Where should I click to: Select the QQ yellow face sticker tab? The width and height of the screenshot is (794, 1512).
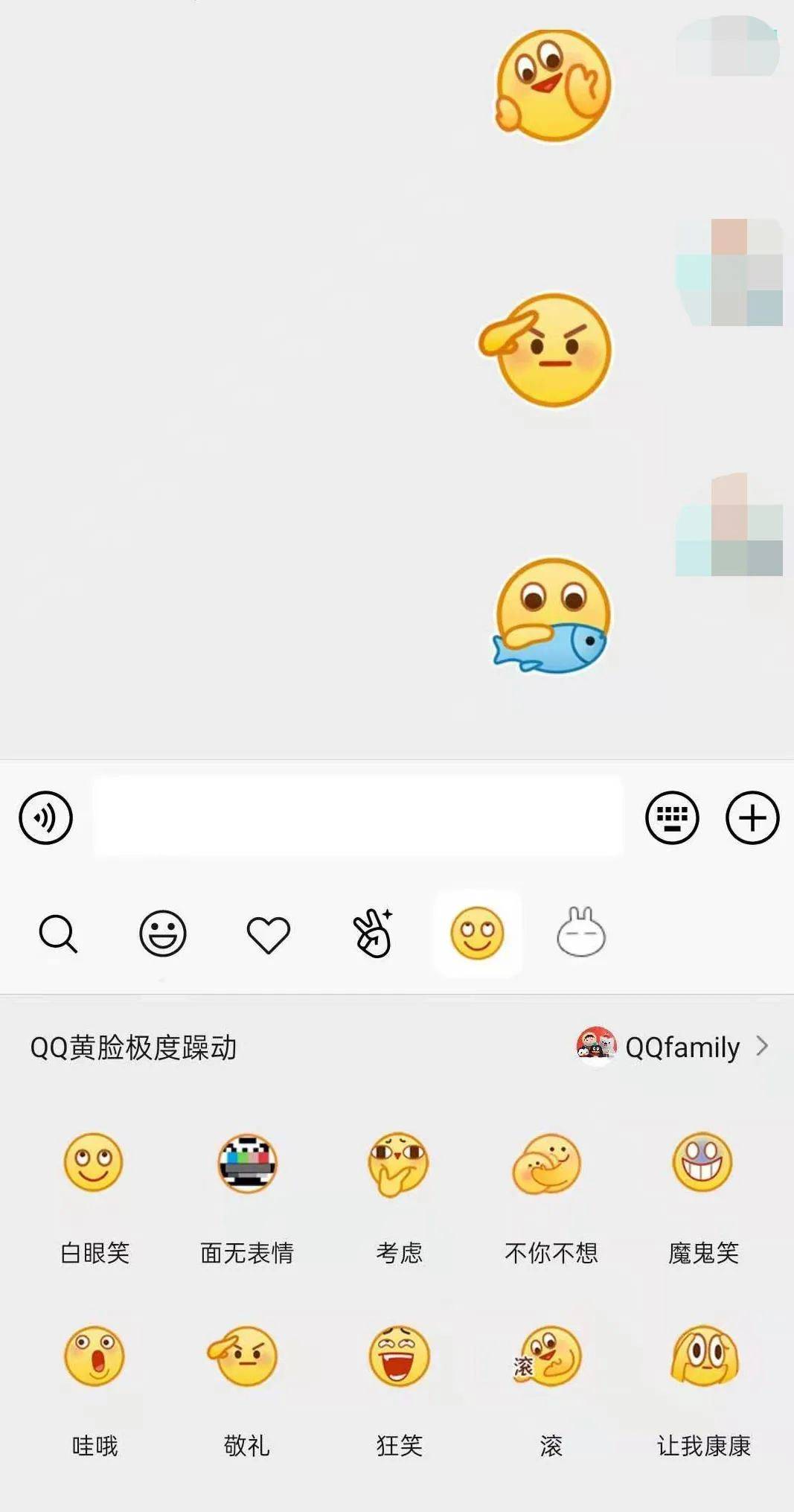477,934
